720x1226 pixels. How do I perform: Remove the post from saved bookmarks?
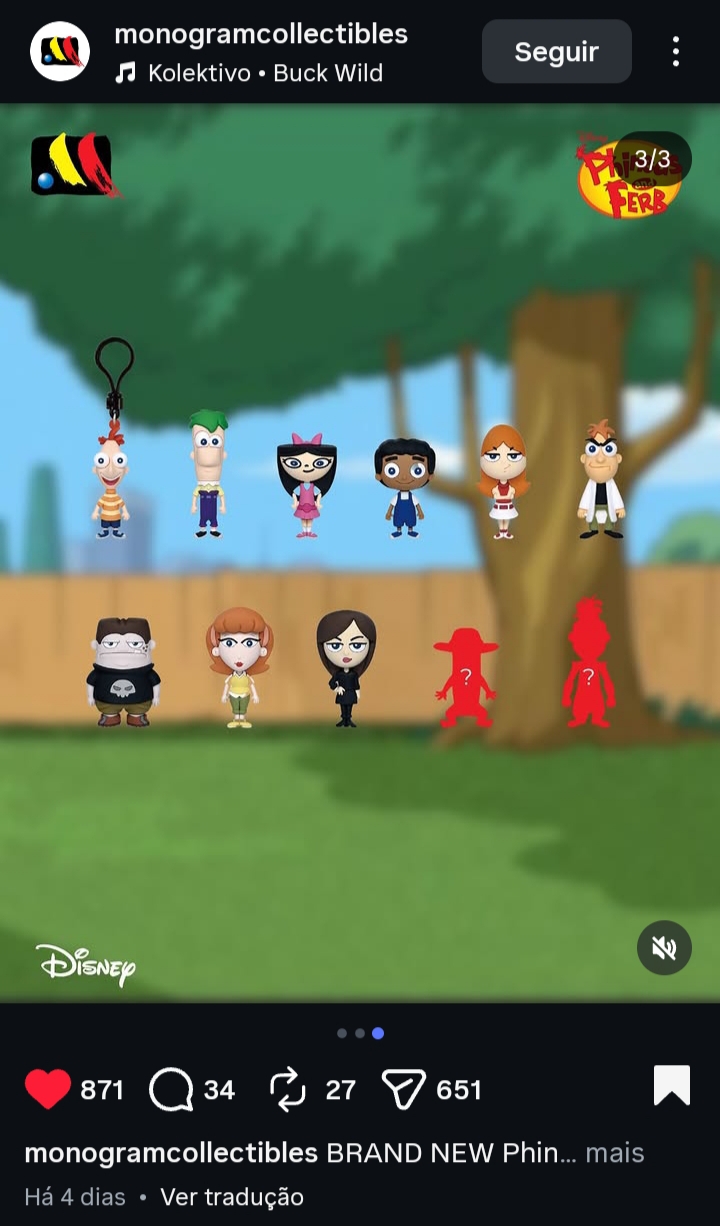[x=671, y=1086]
